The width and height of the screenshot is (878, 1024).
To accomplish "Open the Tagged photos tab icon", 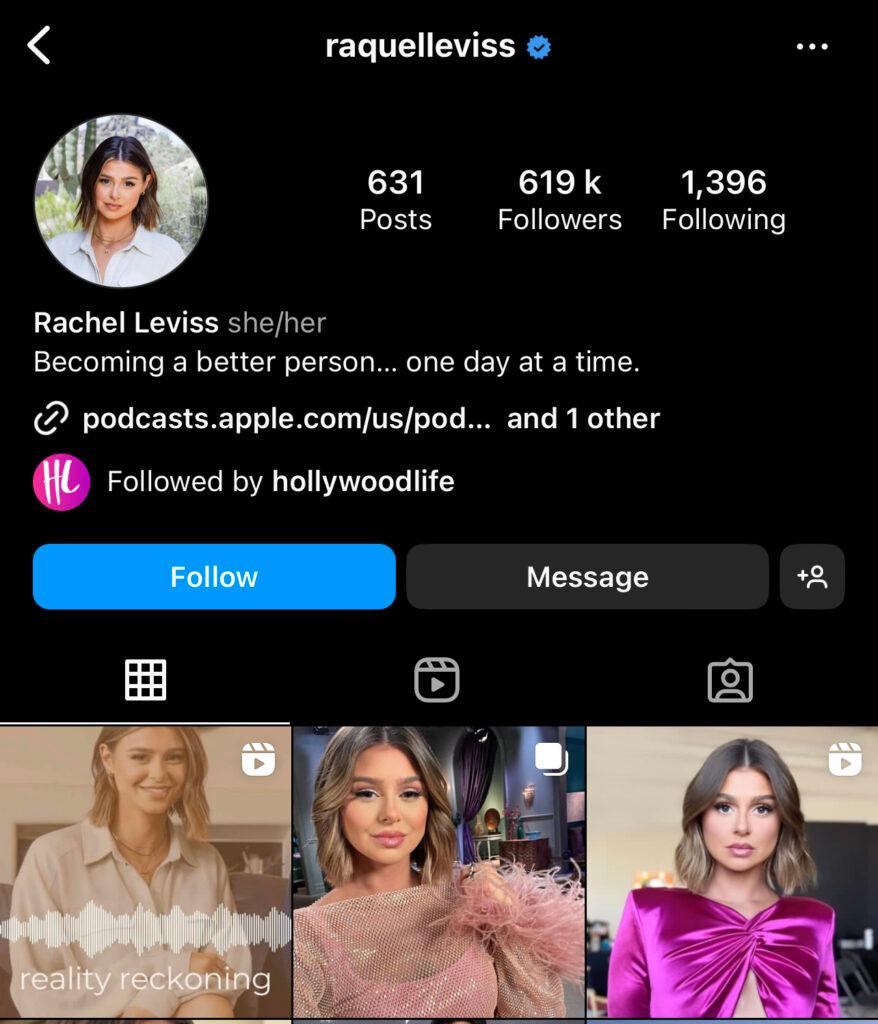I will pyautogui.click(x=731, y=678).
